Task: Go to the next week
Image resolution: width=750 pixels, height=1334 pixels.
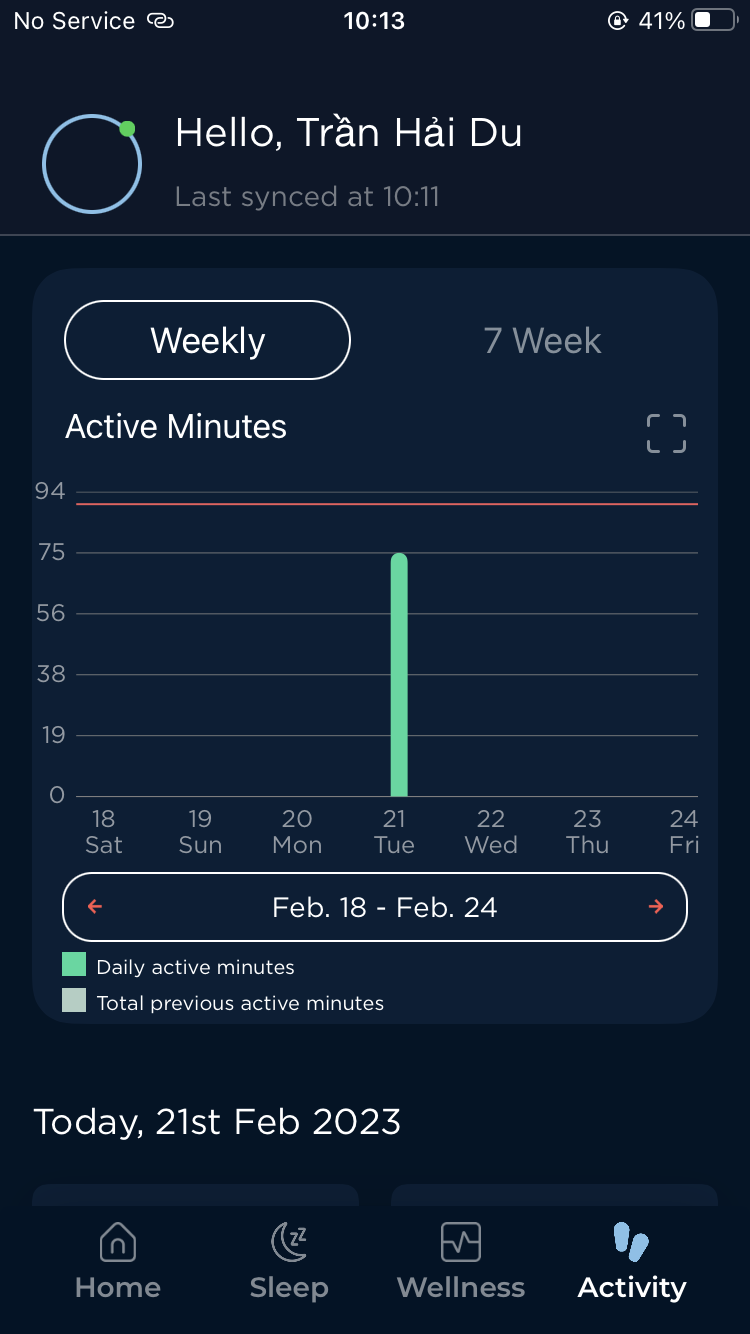Action: (656, 907)
